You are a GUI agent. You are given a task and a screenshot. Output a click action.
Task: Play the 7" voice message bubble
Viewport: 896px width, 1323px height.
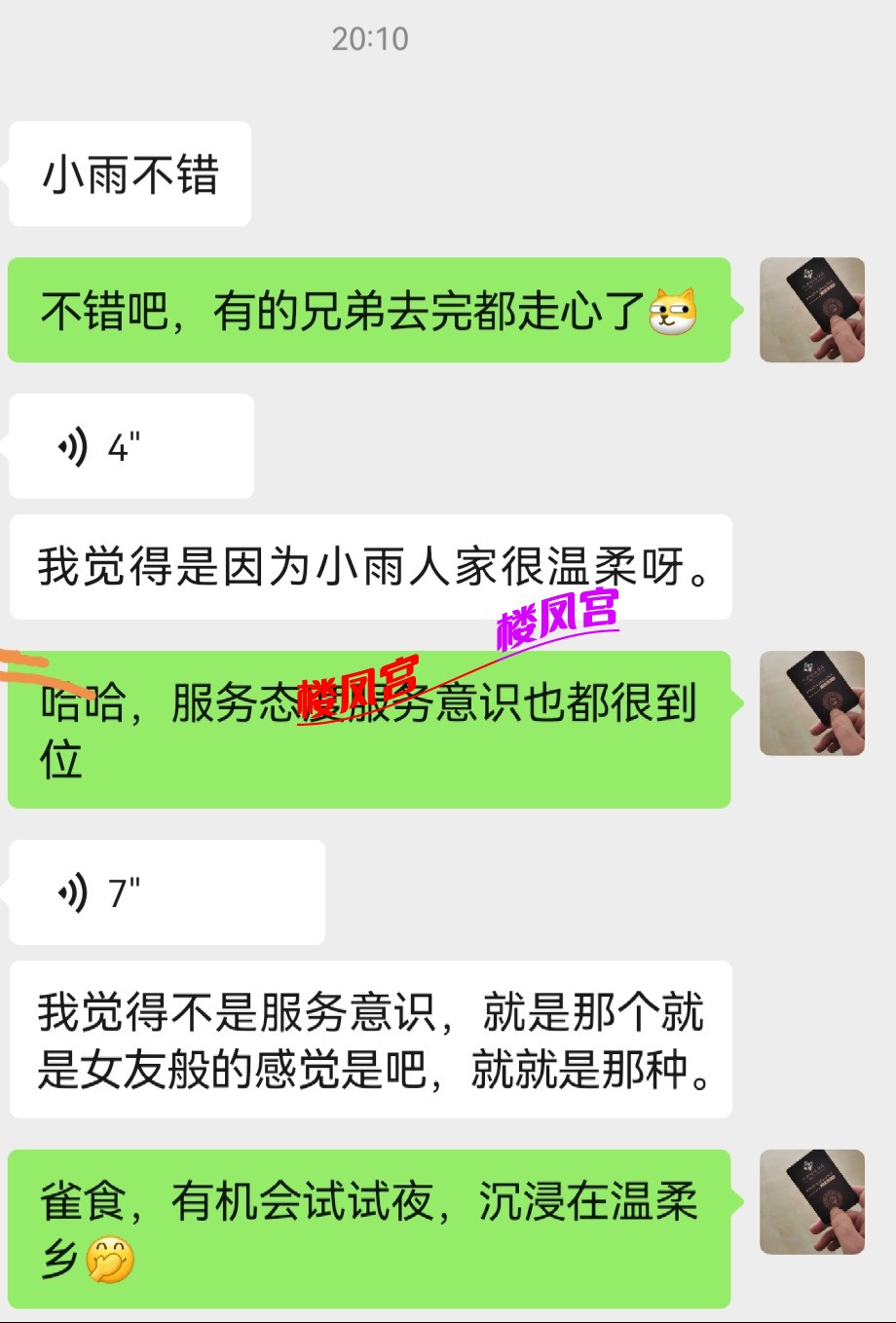166,891
